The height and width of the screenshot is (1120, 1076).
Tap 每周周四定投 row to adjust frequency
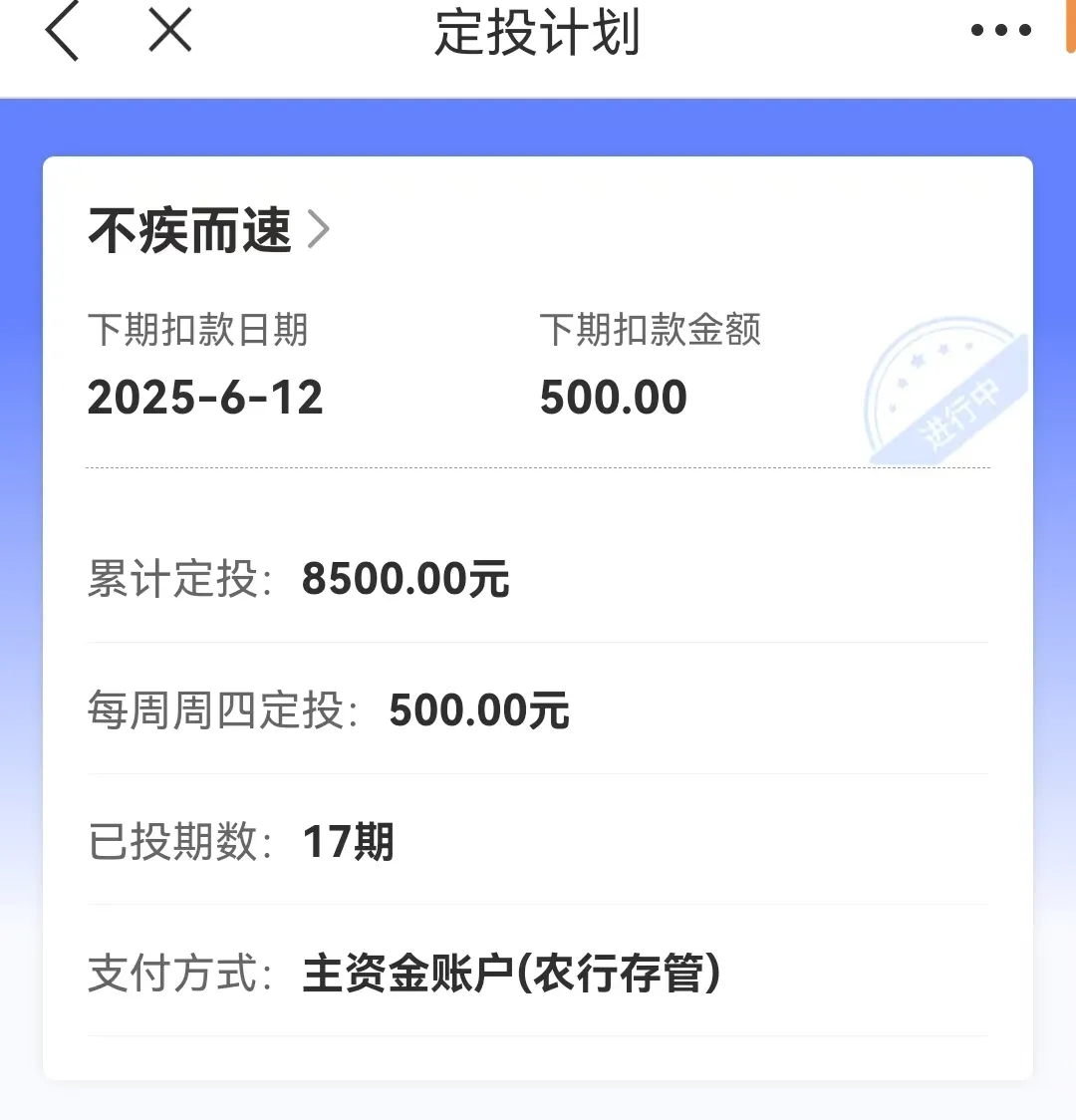[538, 710]
